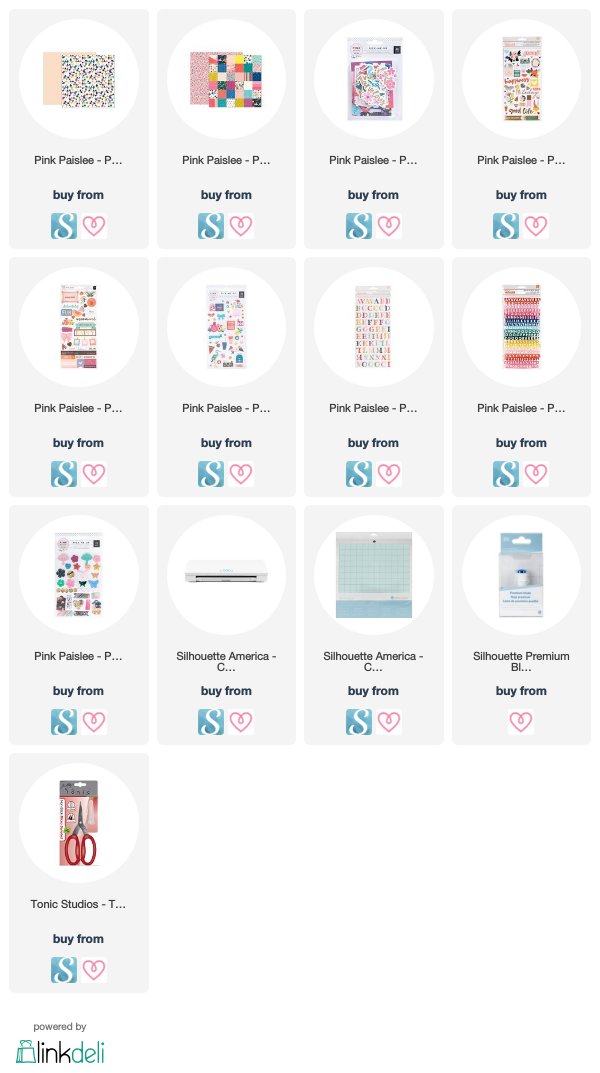Open the Pink Paislee alphabet letter stickers card

pyautogui.click(x=374, y=377)
